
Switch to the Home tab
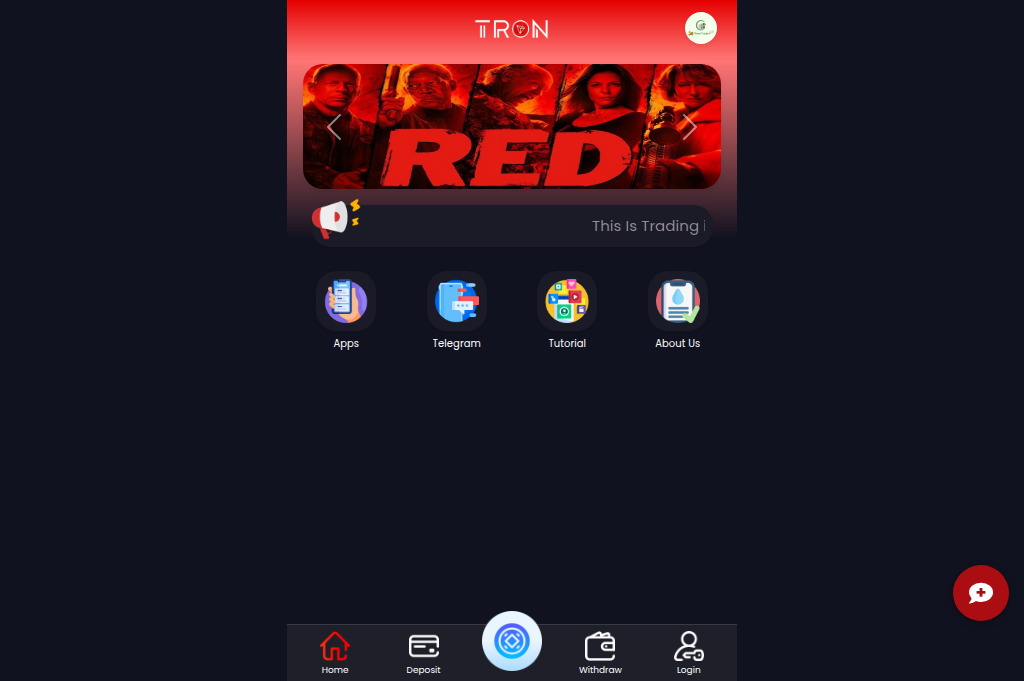pos(335,653)
